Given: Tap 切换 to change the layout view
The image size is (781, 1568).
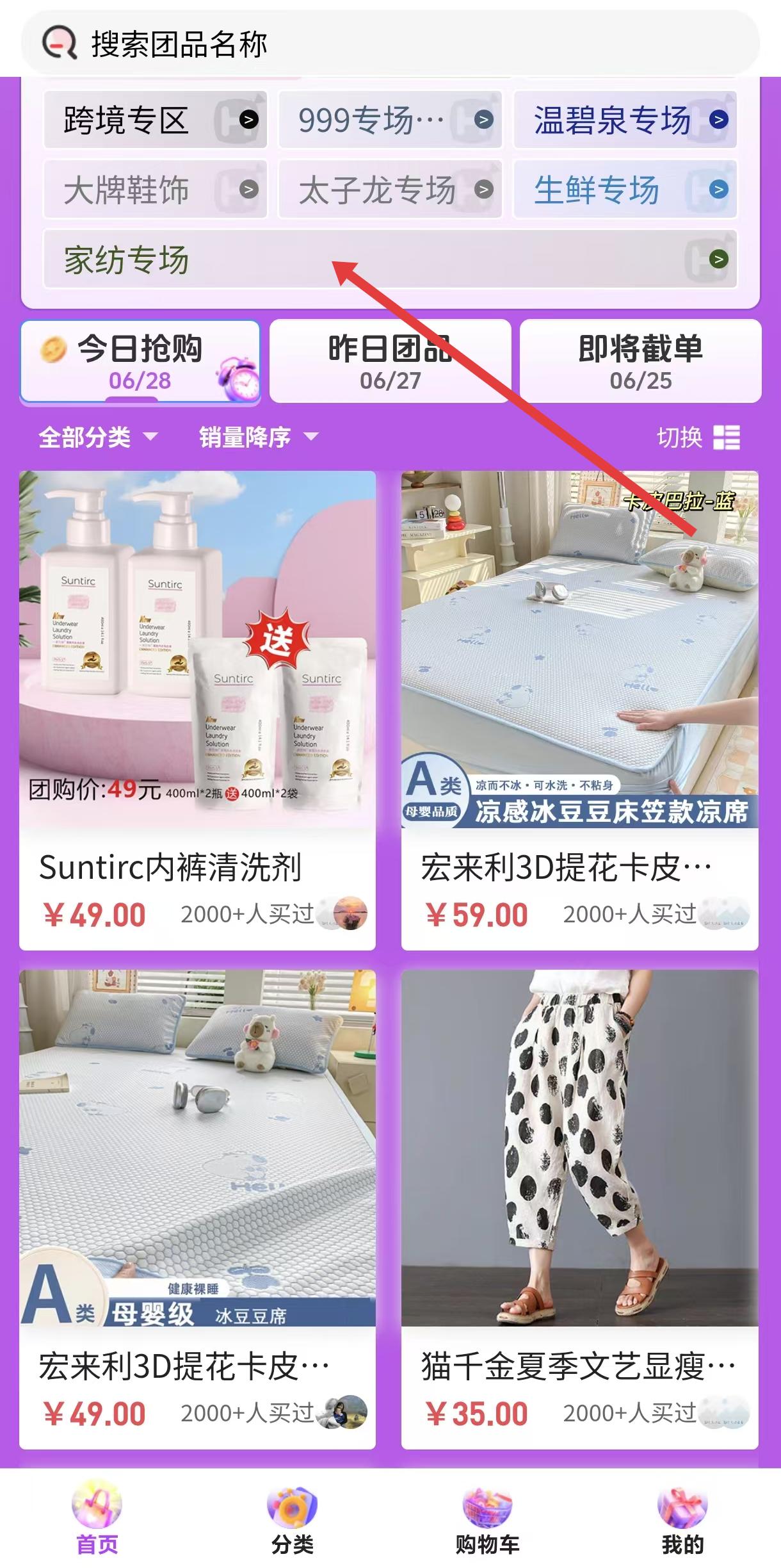Looking at the screenshot, I should [x=698, y=437].
